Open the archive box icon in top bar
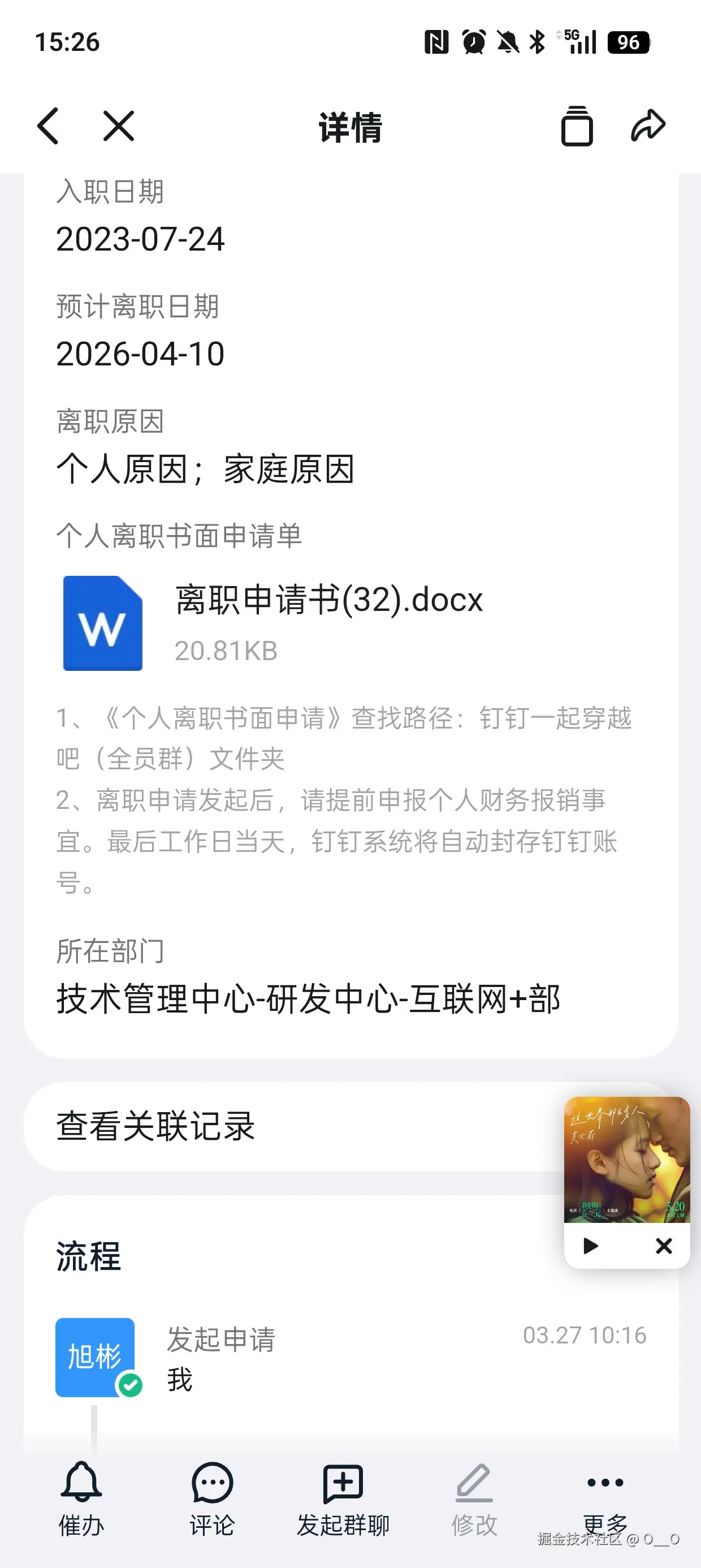This screenshot has width=701, height=1568. click(x=577, y=126)
